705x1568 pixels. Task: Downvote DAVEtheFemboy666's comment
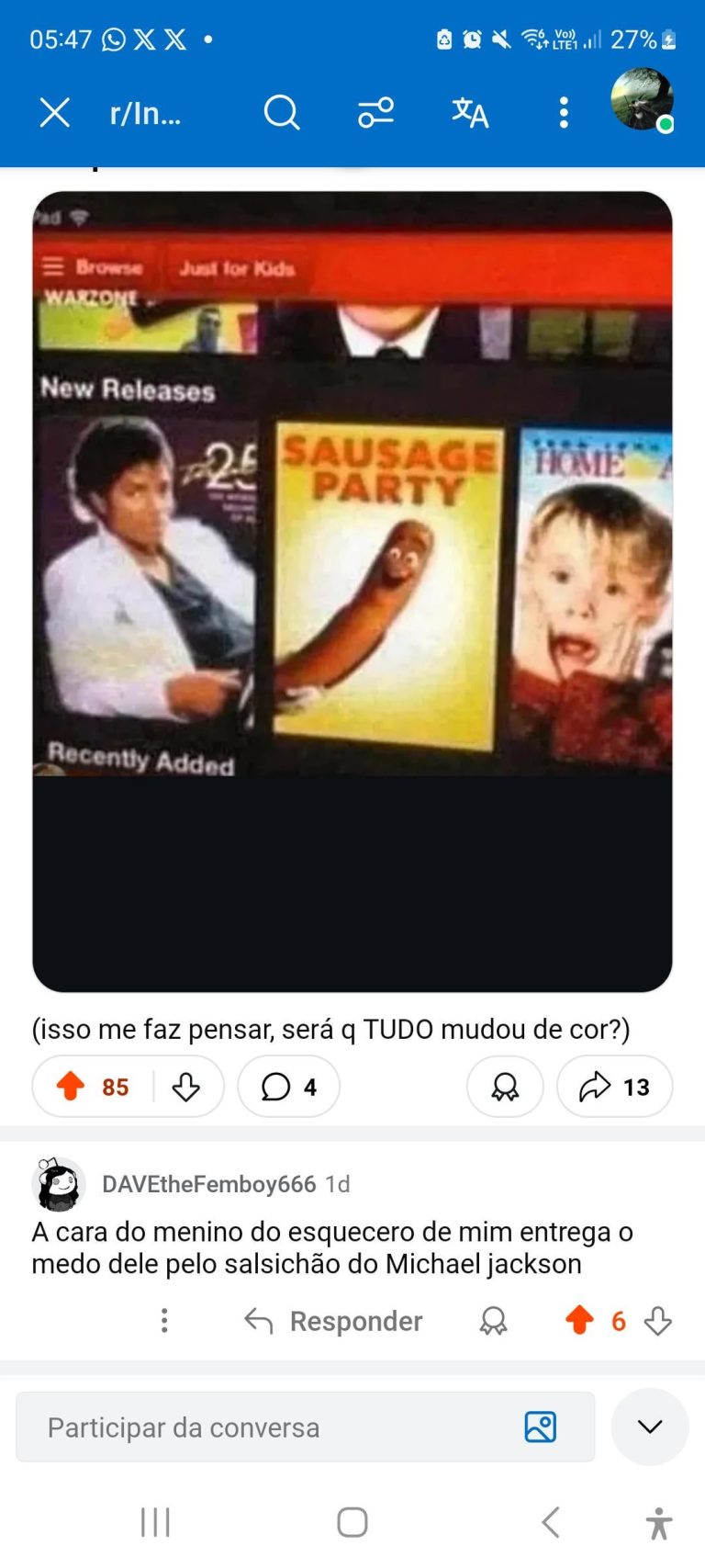tap(658, 1321)
